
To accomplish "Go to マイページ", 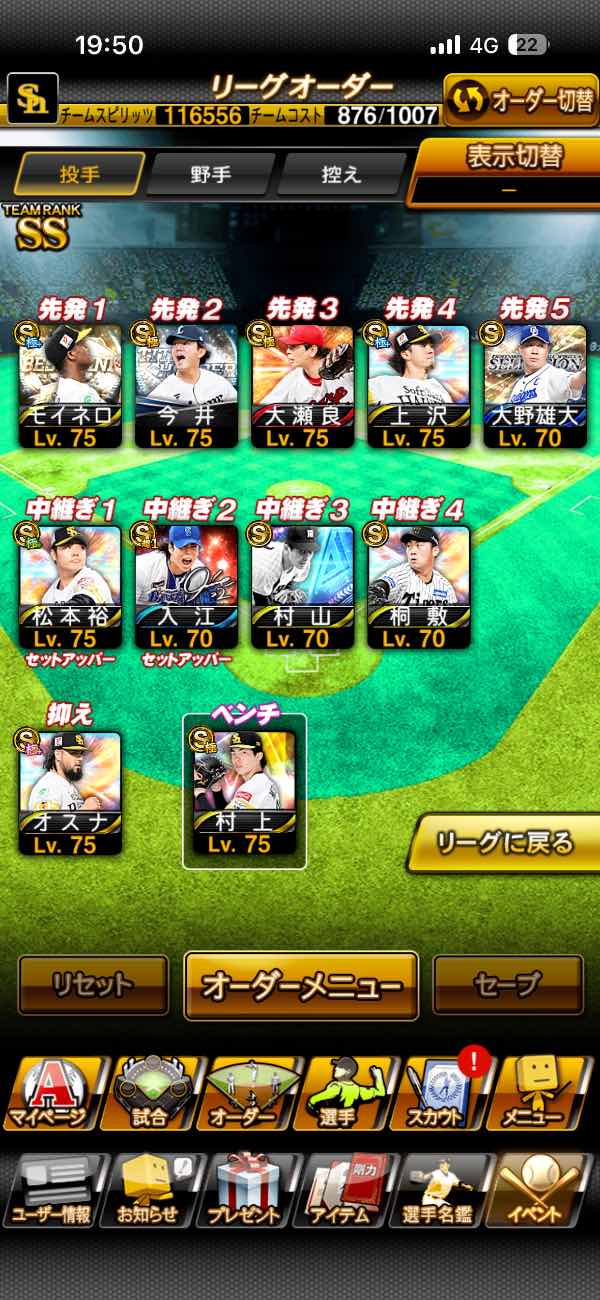I will point(50,1093).
